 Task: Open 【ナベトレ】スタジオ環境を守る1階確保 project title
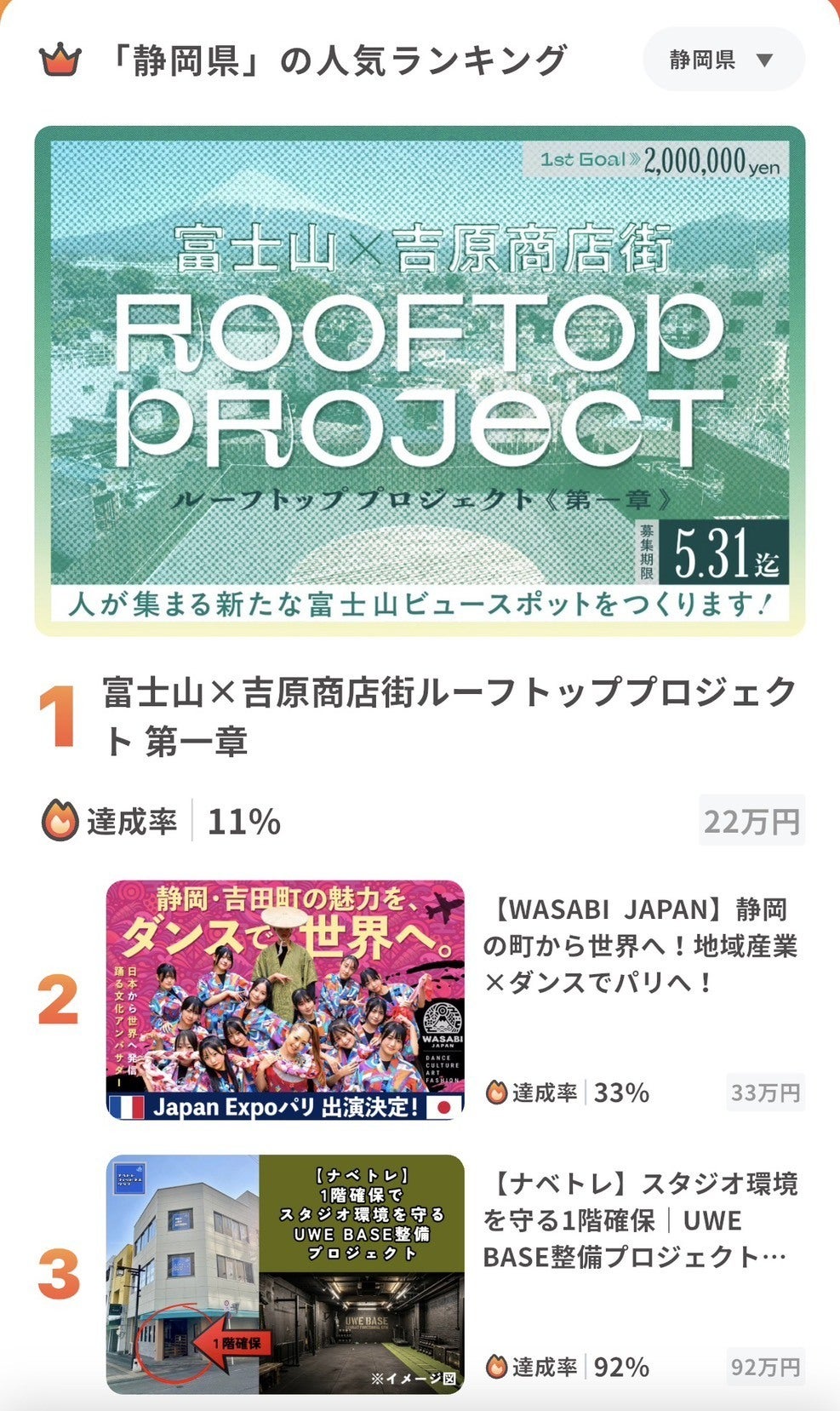point(640,1219)
